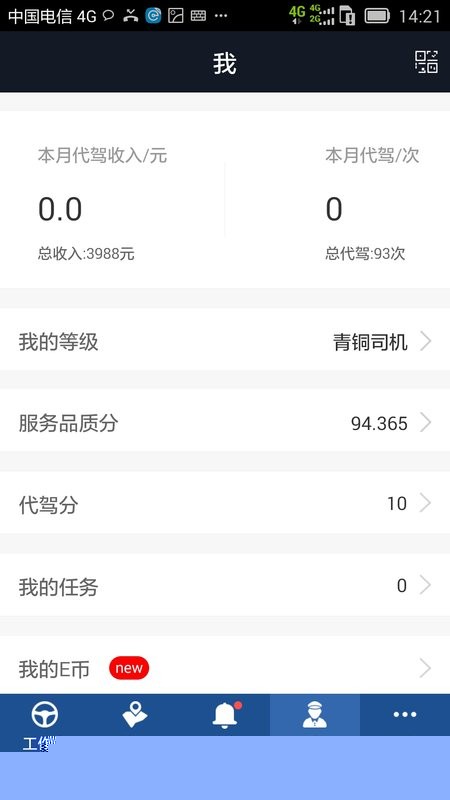
Task: Open the notifications bell tab
Action: [225, 715]
